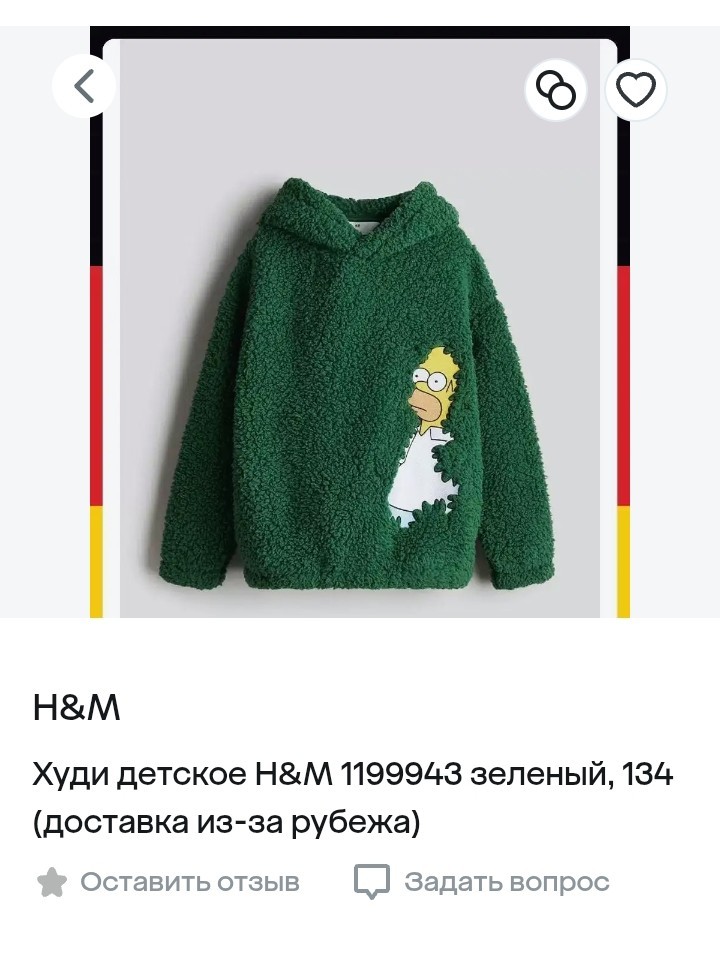Tap Задать вопрос to ask a question

(482, 882)
